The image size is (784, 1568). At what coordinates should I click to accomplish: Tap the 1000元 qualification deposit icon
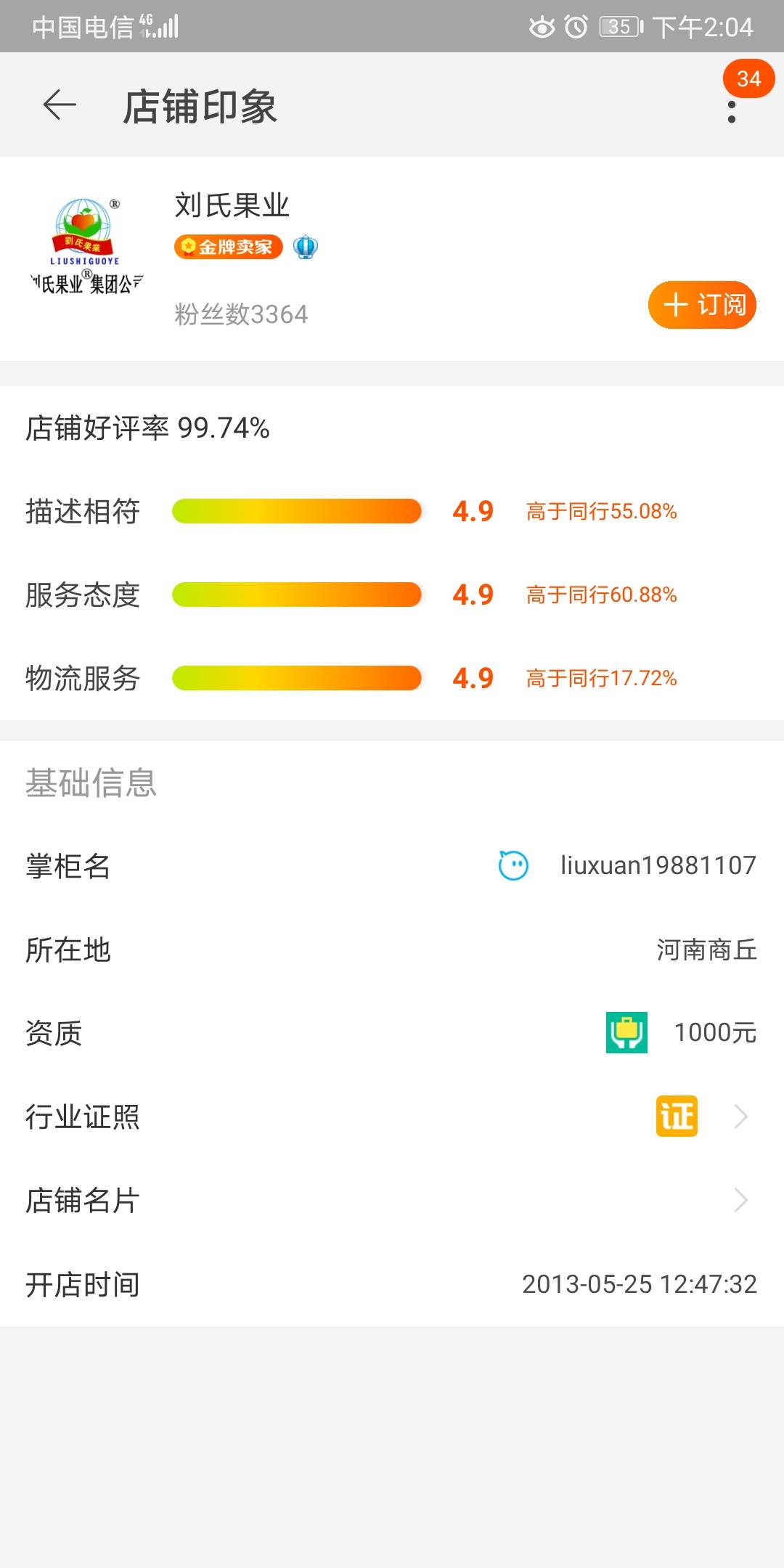click(x=626, y=1032)
